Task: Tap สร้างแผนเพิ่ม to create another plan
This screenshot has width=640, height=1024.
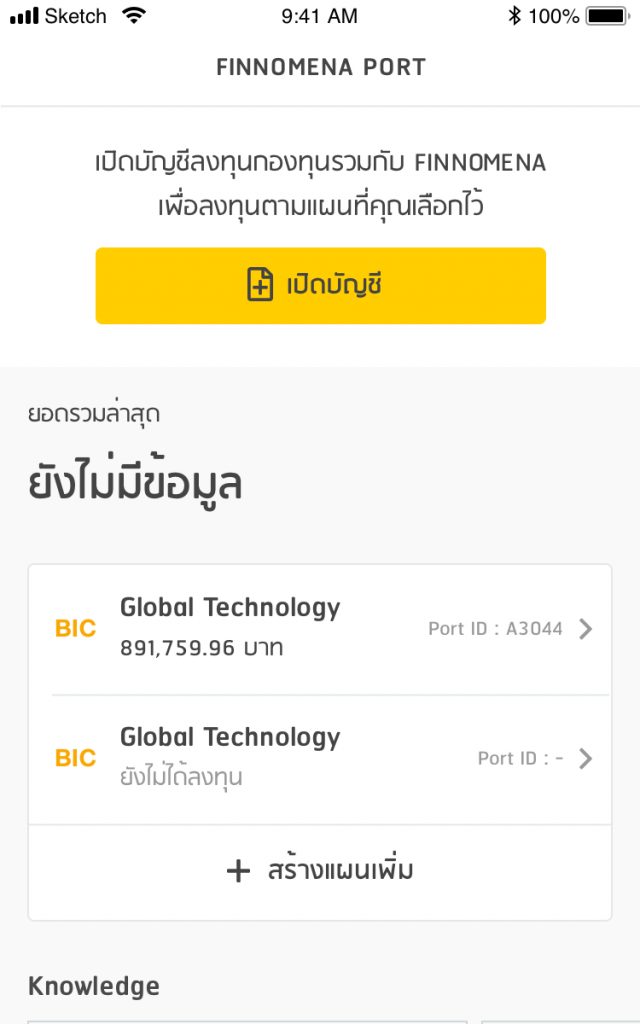Action: [x=320, y=871]
